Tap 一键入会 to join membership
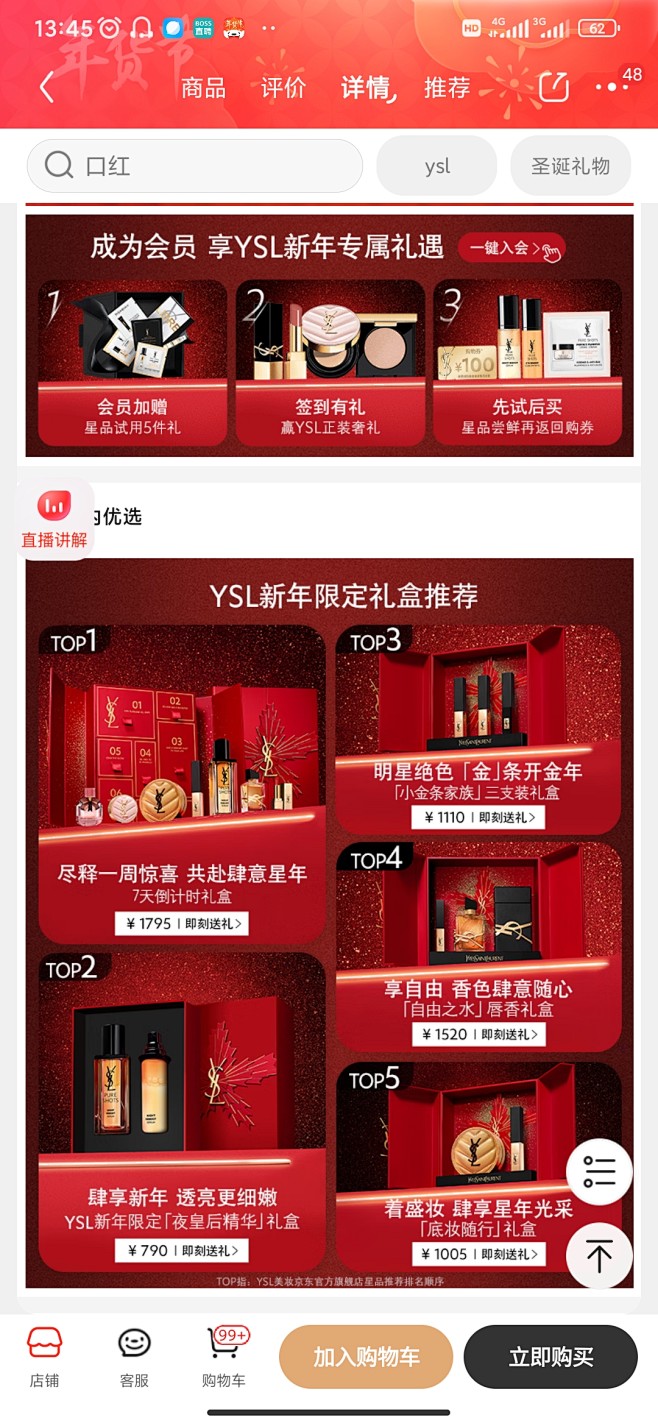The image size is (658, 1426). click(x=511, y=248)
